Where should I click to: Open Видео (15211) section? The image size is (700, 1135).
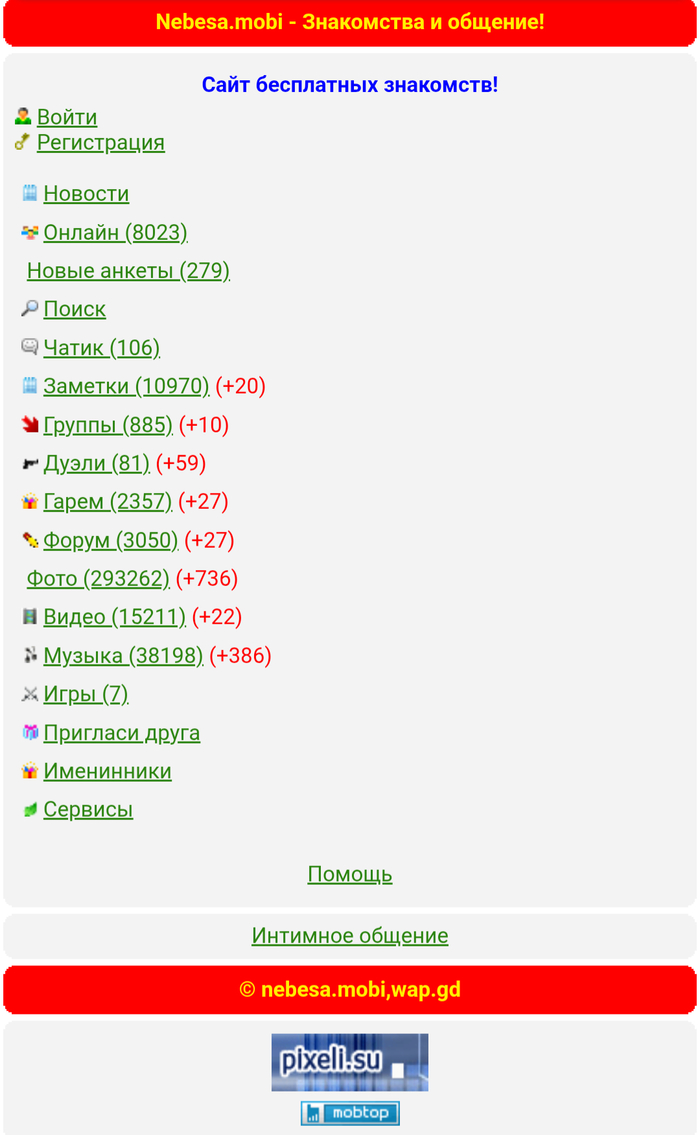point(114,617)
